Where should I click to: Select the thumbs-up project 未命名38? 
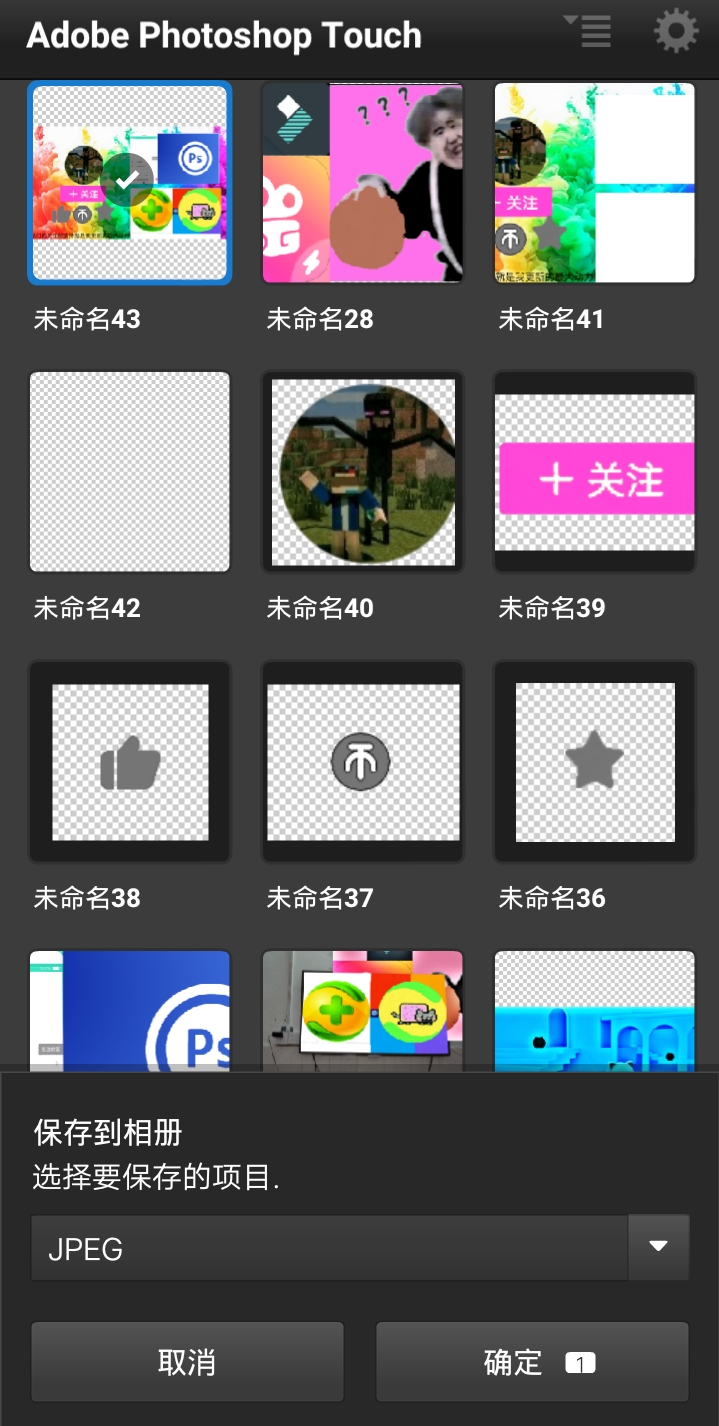click(130, 762)
